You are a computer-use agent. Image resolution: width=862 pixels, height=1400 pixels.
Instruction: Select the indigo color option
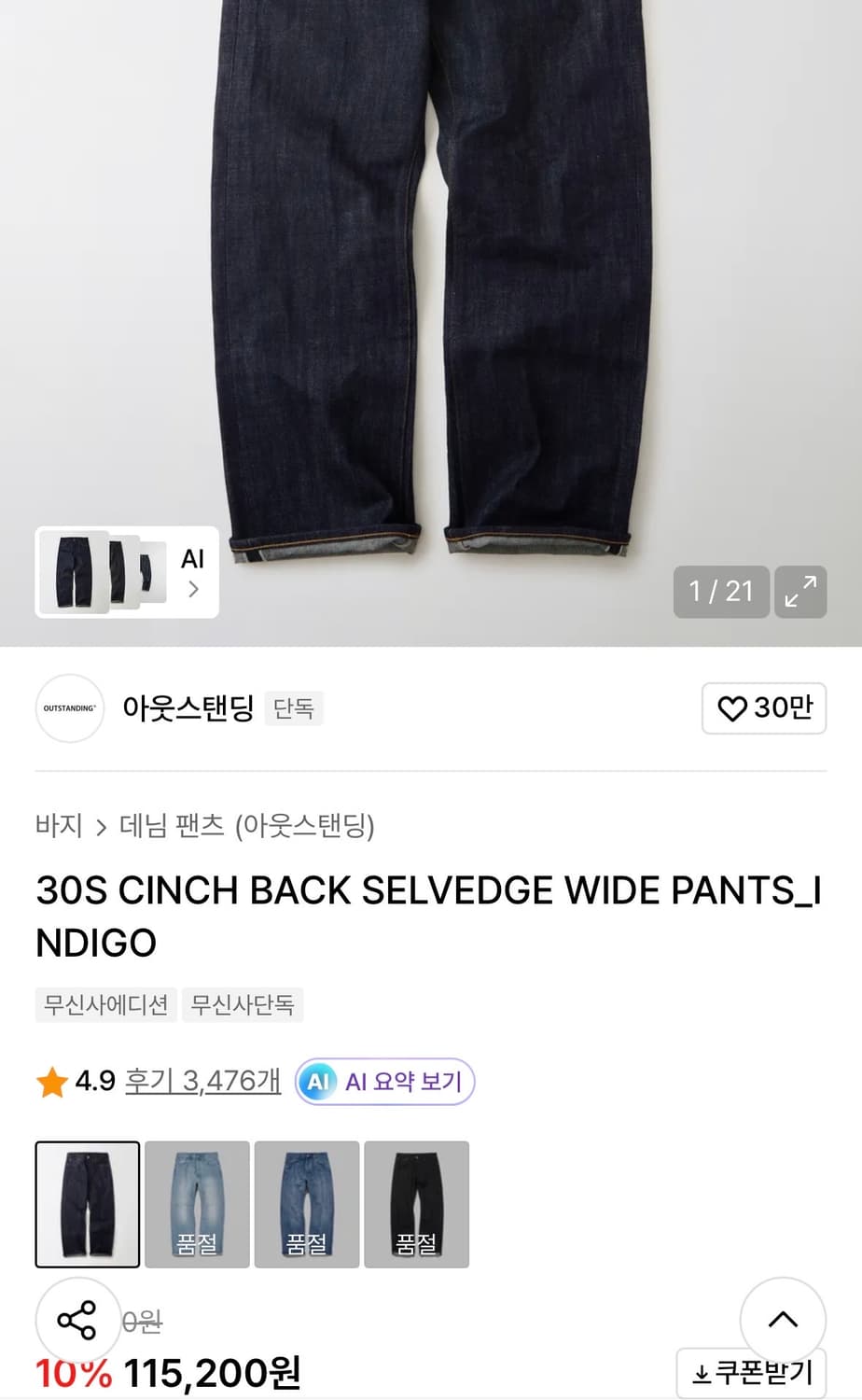point(87,1204)
